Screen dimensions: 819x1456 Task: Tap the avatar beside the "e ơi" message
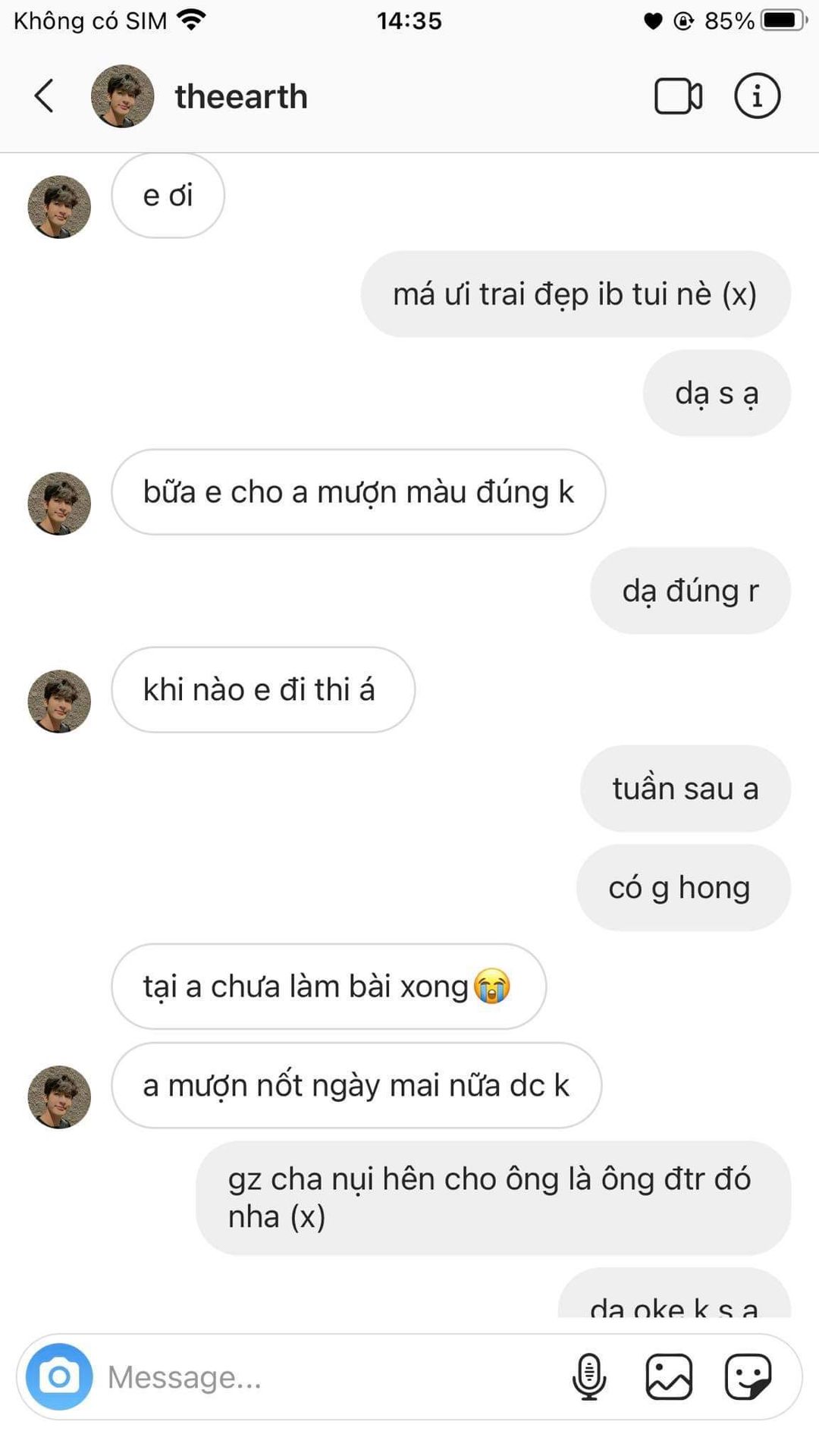point(59,207)
